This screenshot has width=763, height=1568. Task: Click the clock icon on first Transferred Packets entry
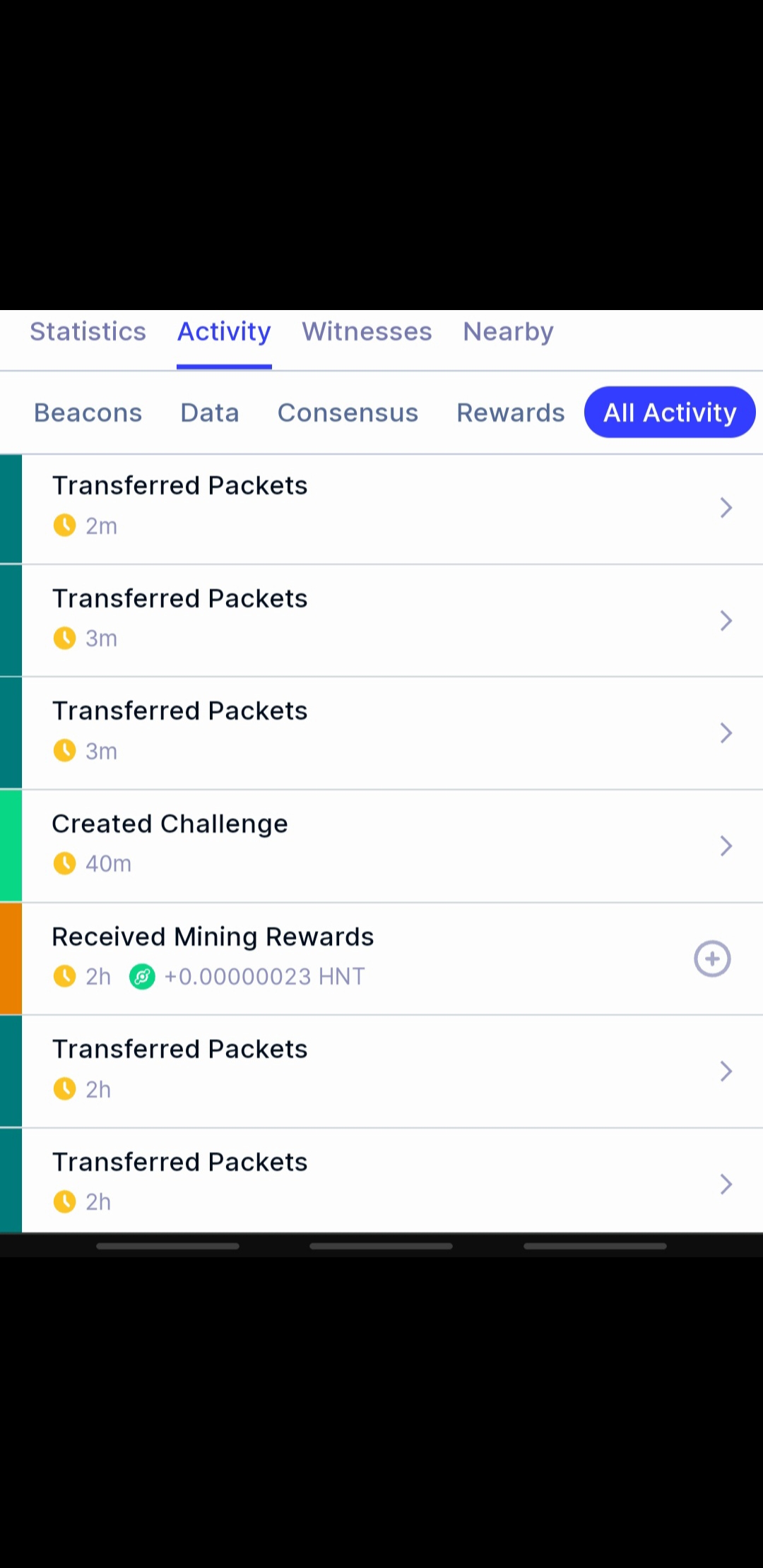point(65,525)
